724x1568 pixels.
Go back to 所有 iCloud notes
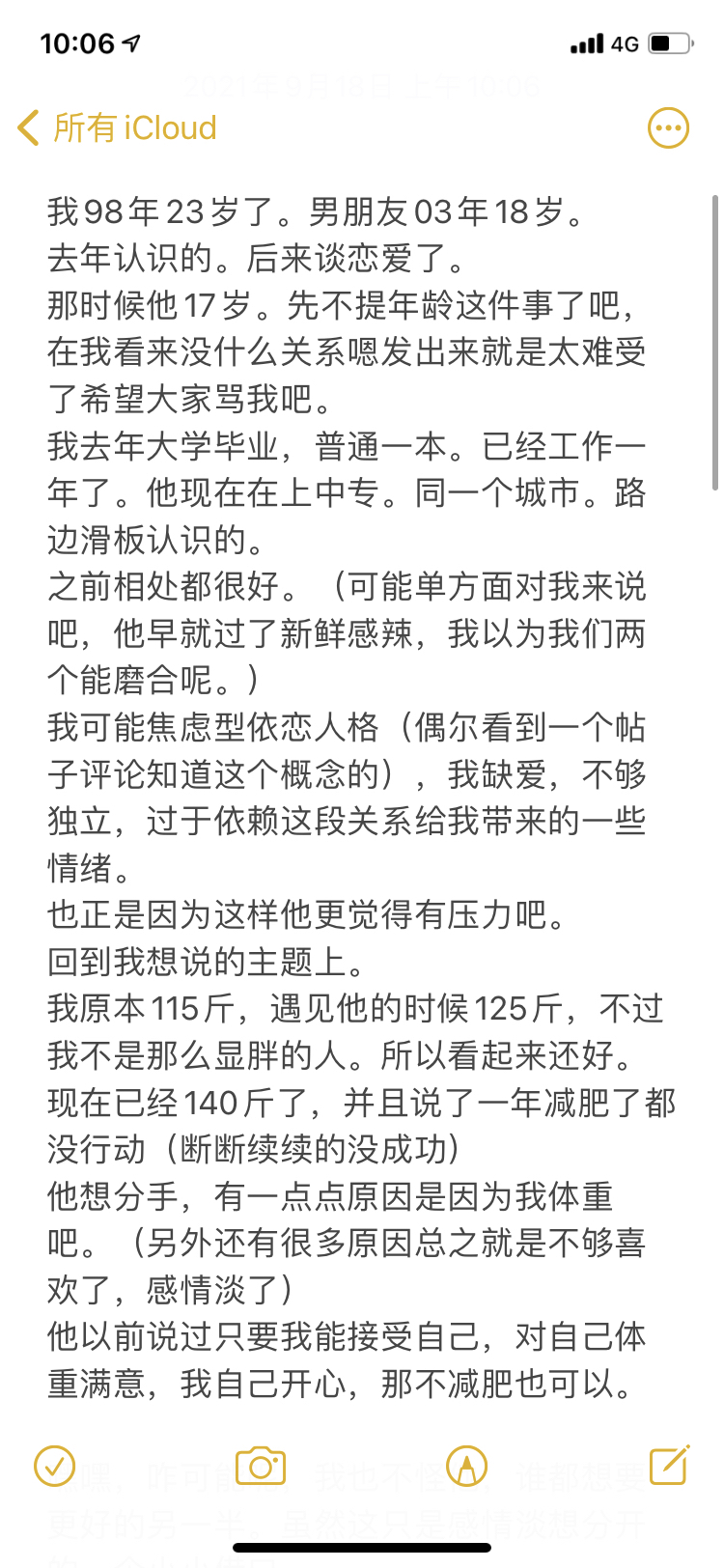click(x=117, y=127)
